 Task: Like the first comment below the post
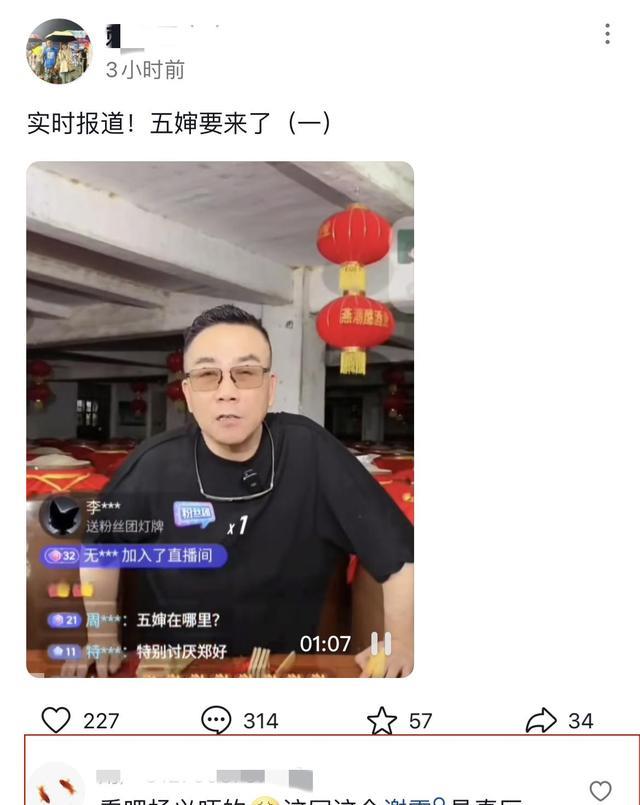coord(600,791)
